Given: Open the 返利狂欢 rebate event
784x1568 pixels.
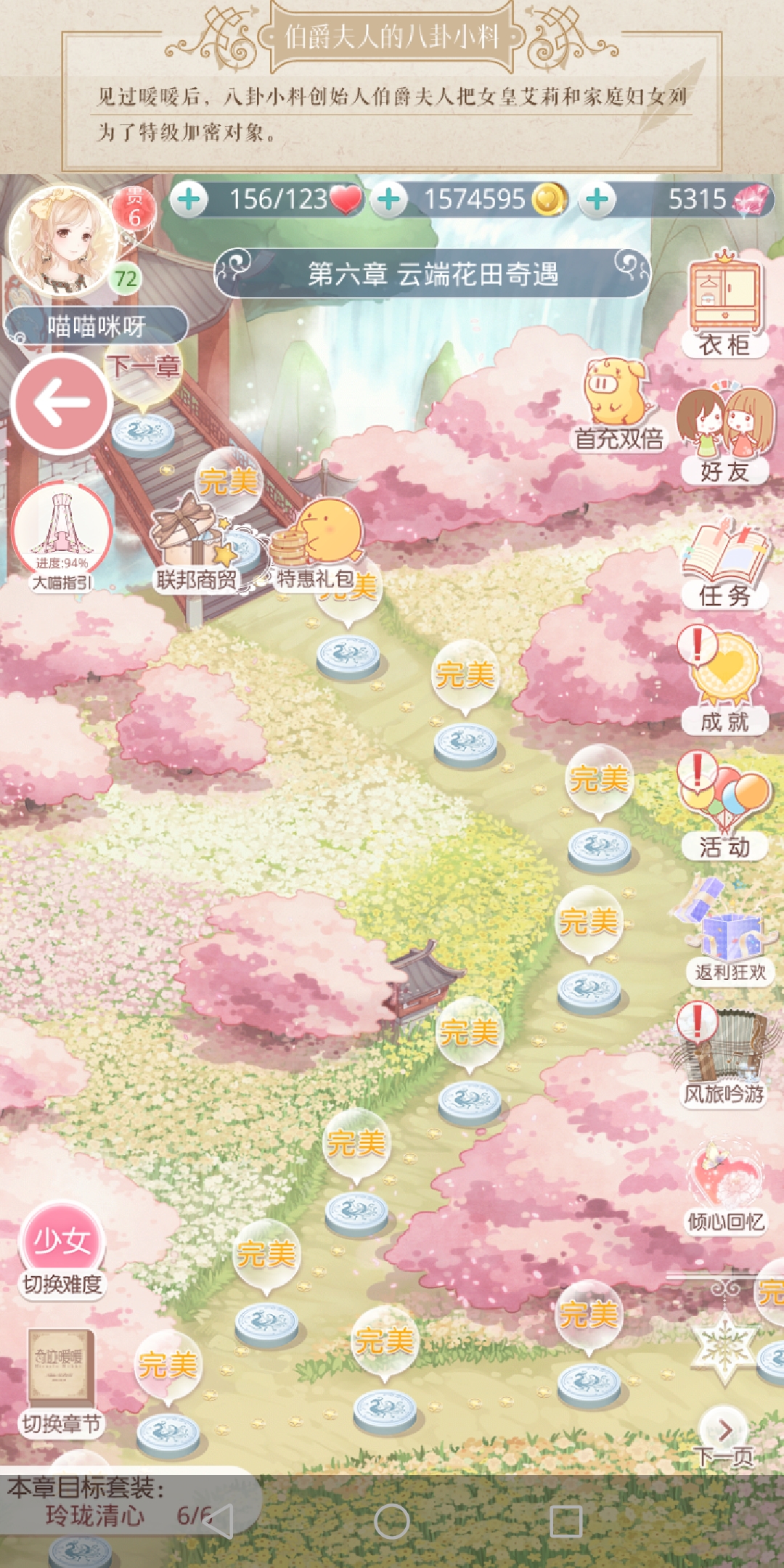Looking at the screenshot, I should pos(726,933).
